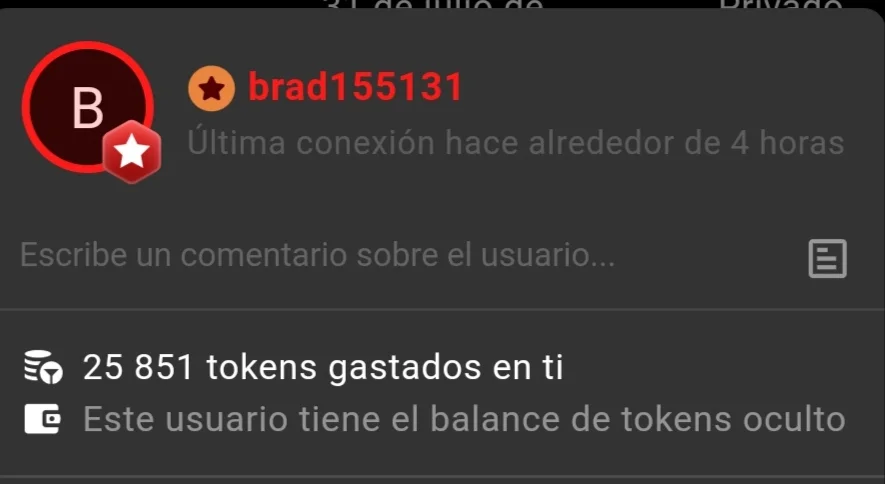Open the notes icon beside comment field
The height and width of the screenshot is (484, 885).
point(827,259)
